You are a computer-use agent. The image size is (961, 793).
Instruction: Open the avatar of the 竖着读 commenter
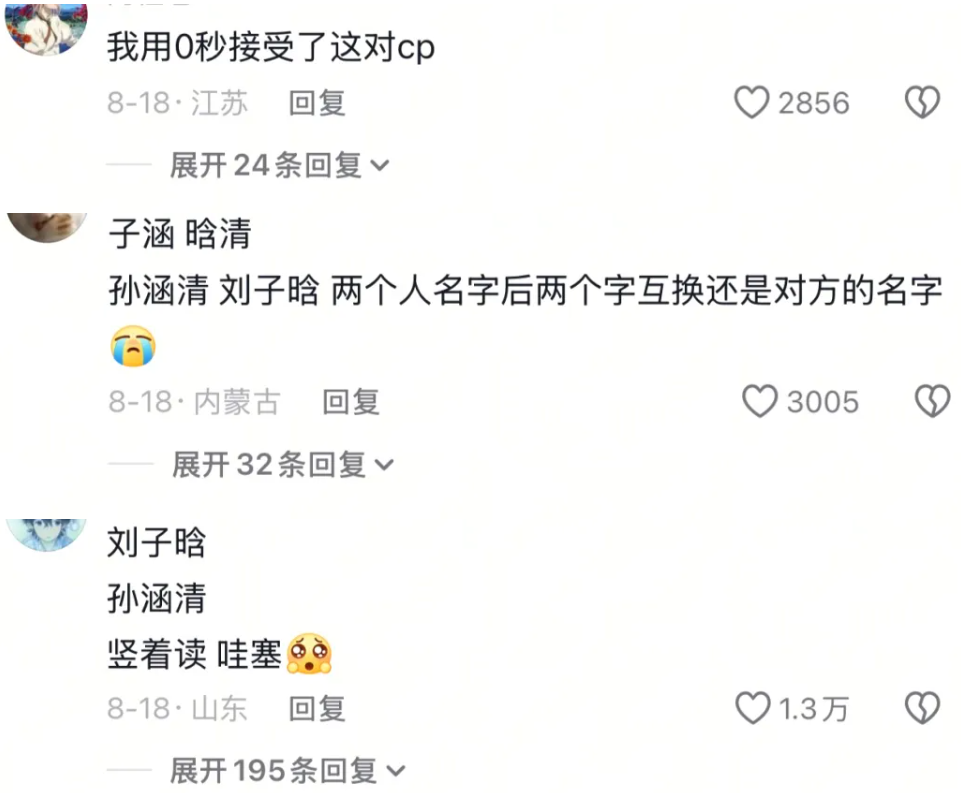point(47,535)
